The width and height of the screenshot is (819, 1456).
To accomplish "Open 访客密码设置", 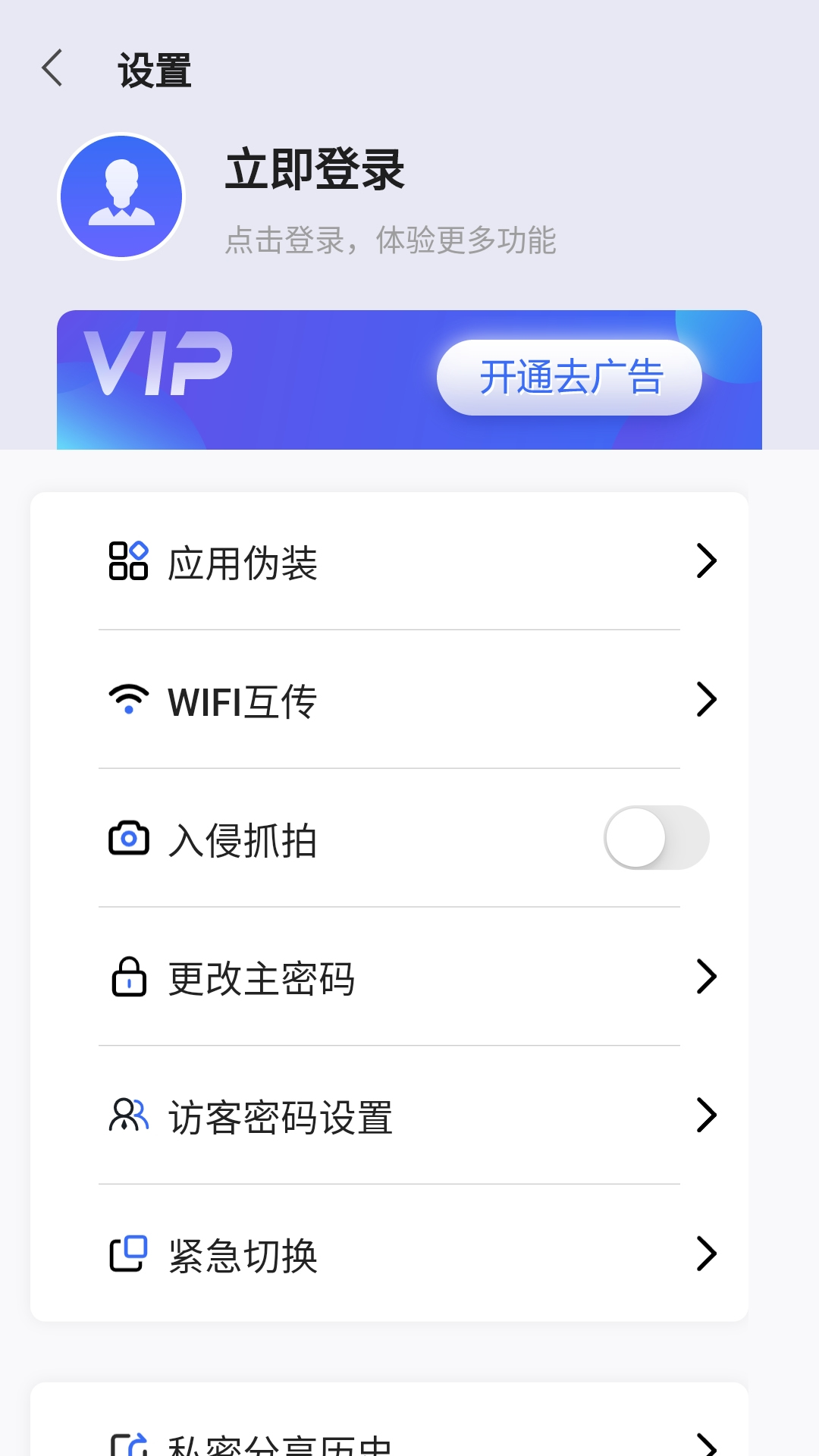I will [389, 1116].
